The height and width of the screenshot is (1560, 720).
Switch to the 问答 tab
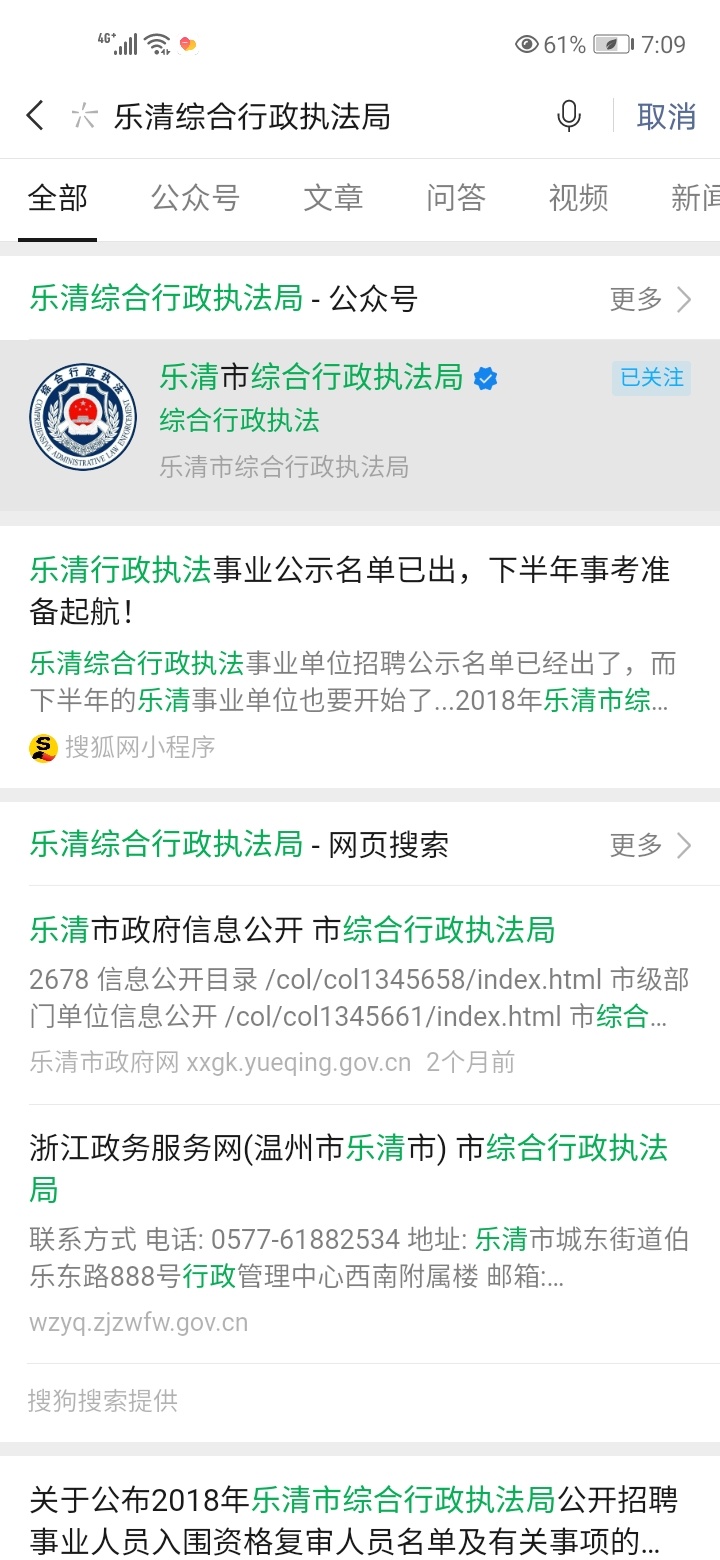pyautogui.click(x=456, y=198)
